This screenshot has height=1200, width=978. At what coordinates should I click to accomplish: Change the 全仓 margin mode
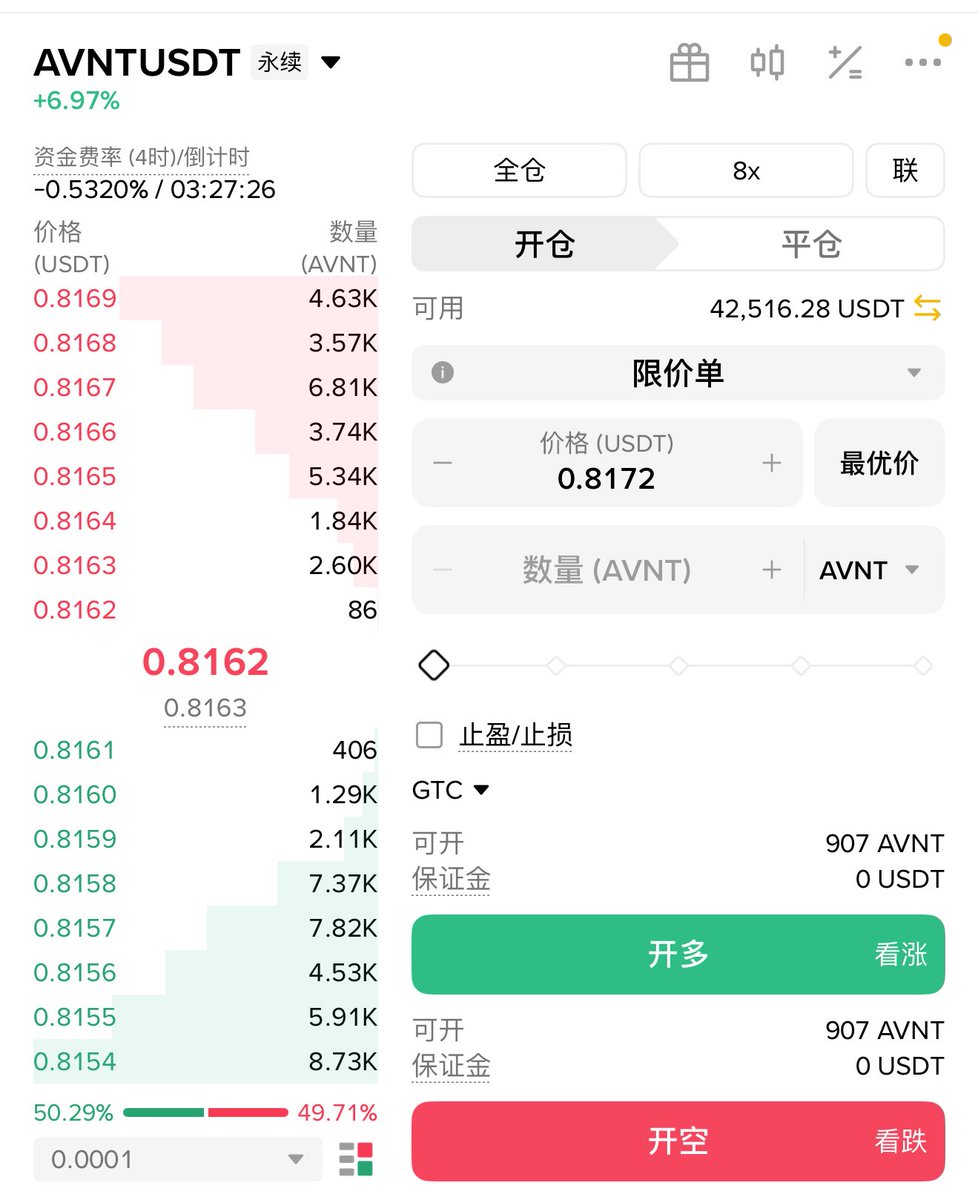519,171
